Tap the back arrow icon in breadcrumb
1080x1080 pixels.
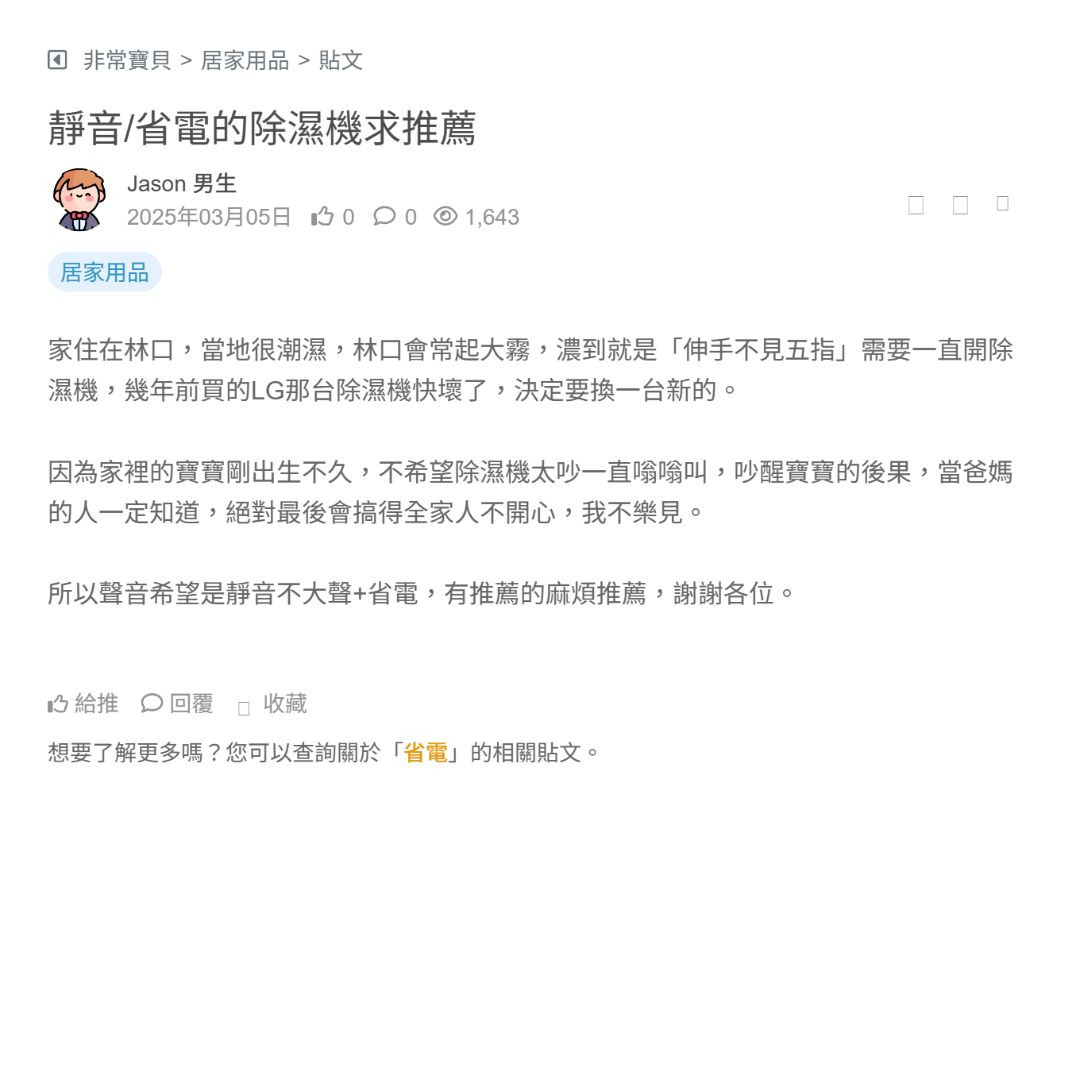tap(57, 60)
